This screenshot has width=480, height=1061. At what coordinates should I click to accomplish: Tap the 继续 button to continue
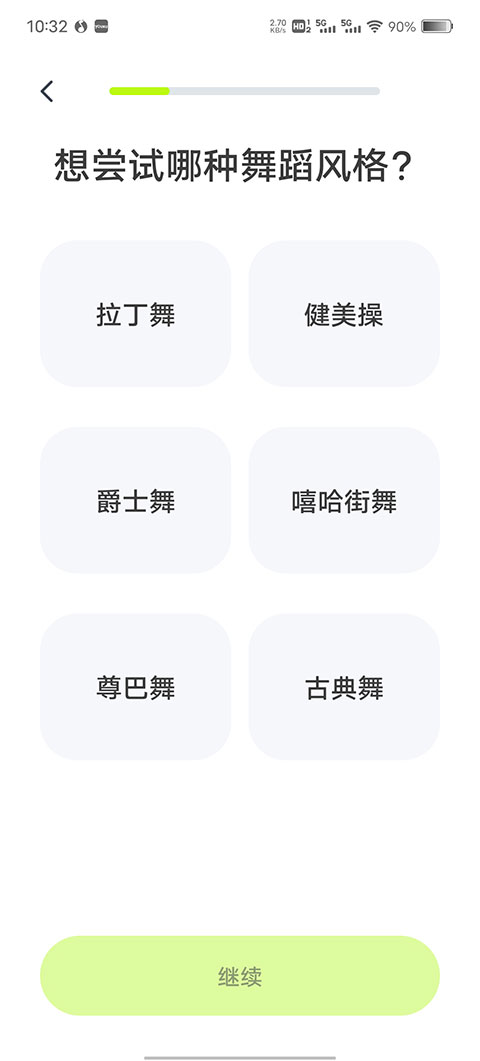coord(240,976)
